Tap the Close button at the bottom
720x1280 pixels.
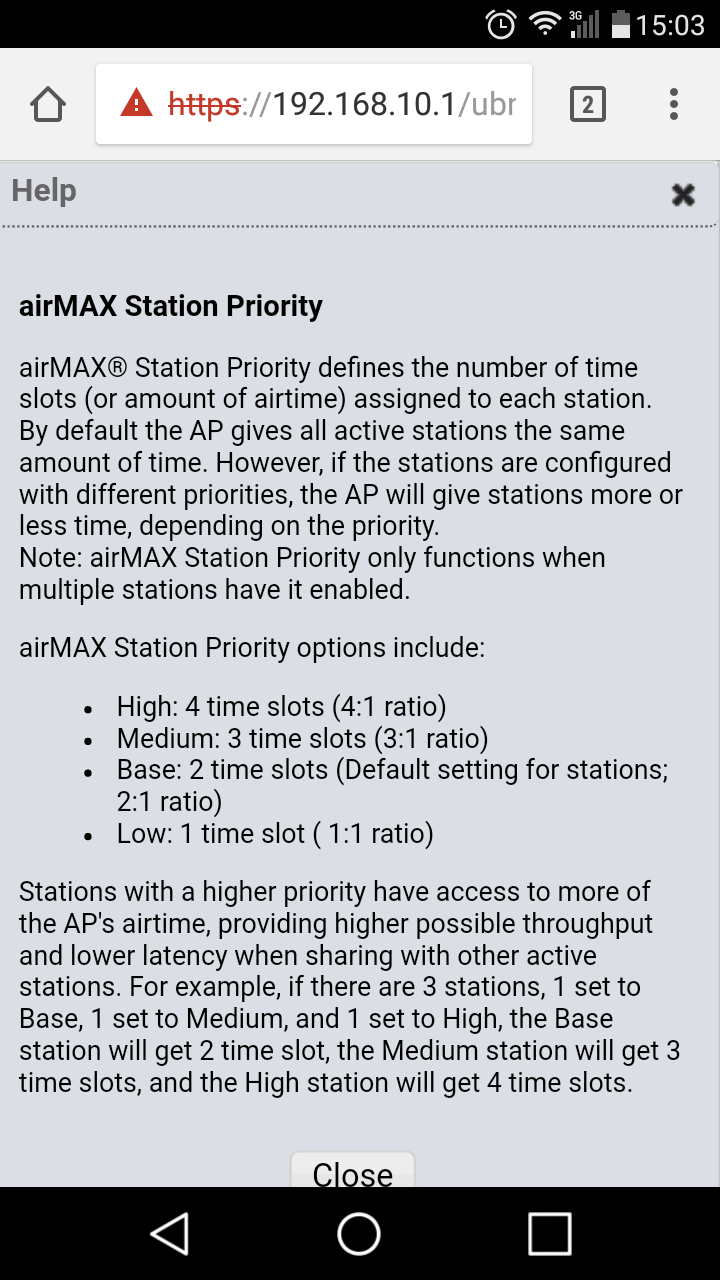pos(352,1172)
